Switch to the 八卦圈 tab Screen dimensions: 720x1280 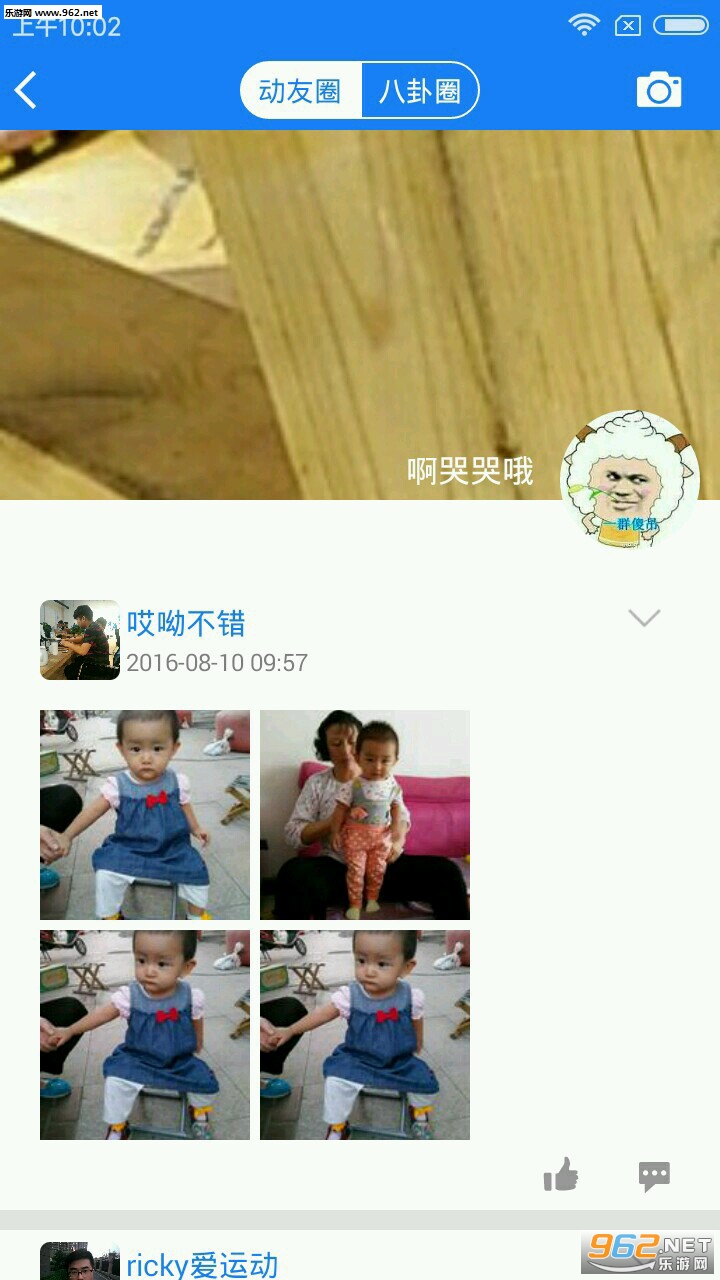pos(420,91)
